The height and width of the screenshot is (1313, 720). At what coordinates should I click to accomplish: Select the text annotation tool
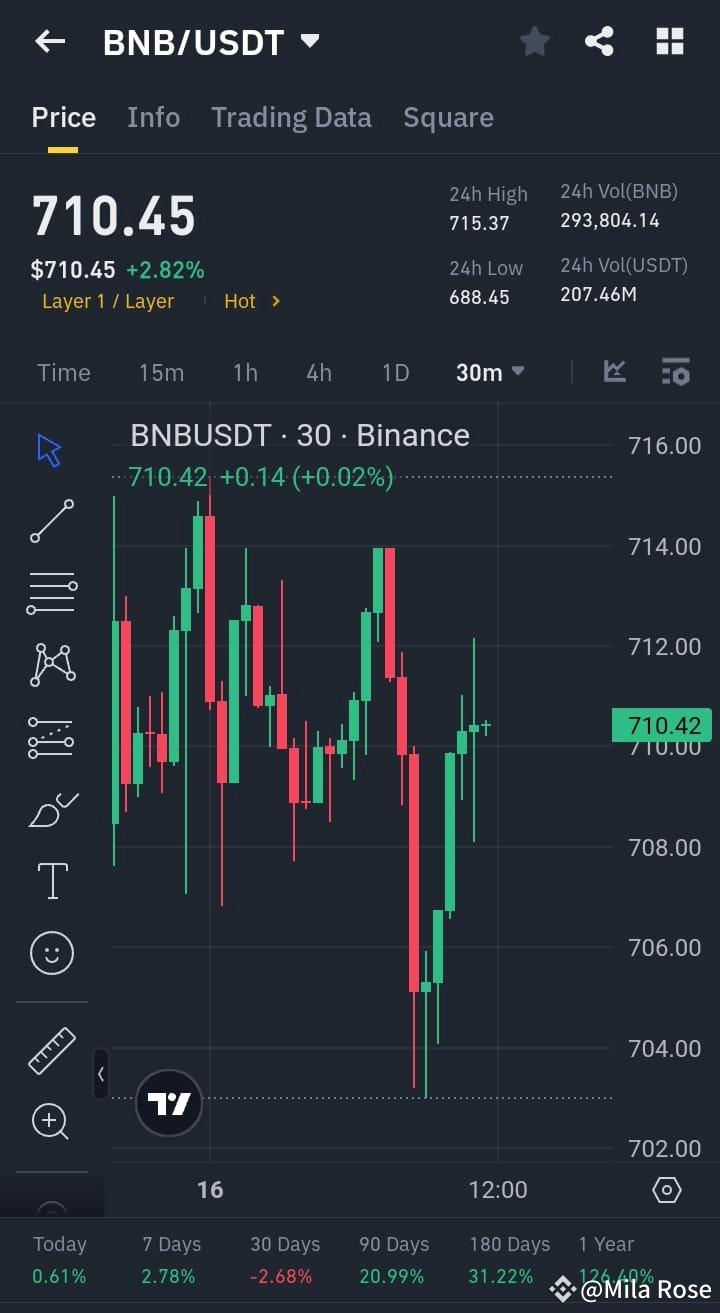pos(50,880)
